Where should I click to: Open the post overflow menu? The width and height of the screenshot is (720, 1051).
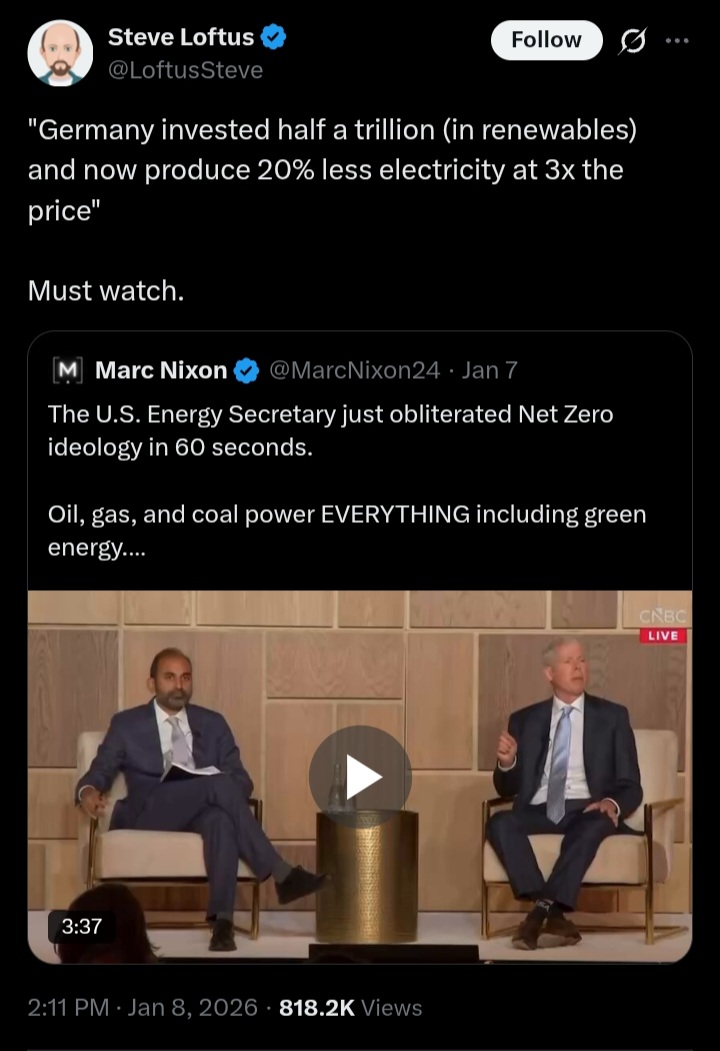pyautogui.click(x=677, y=41)
